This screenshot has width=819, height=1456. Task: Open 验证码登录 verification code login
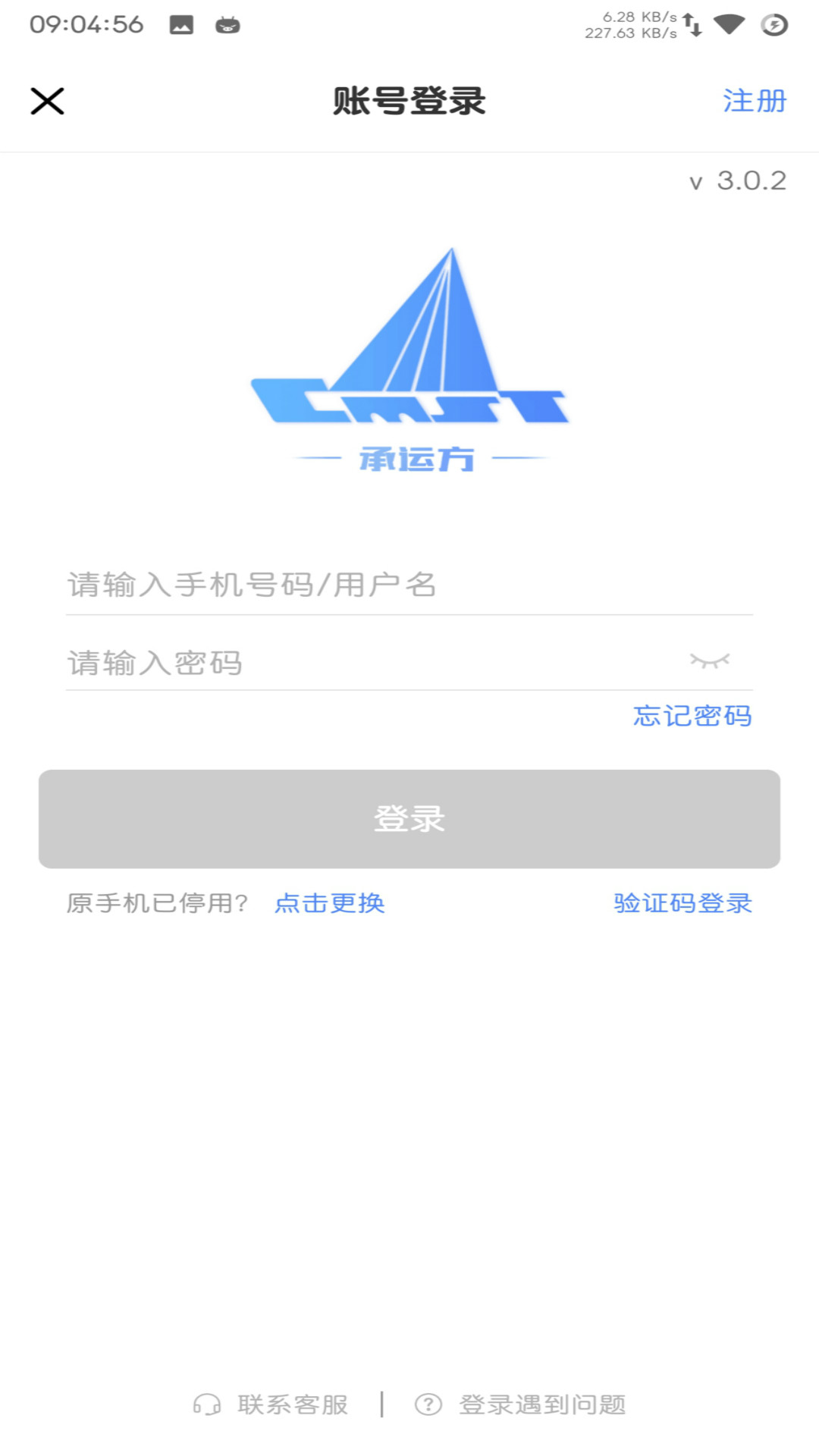click(x=682, y=904)
